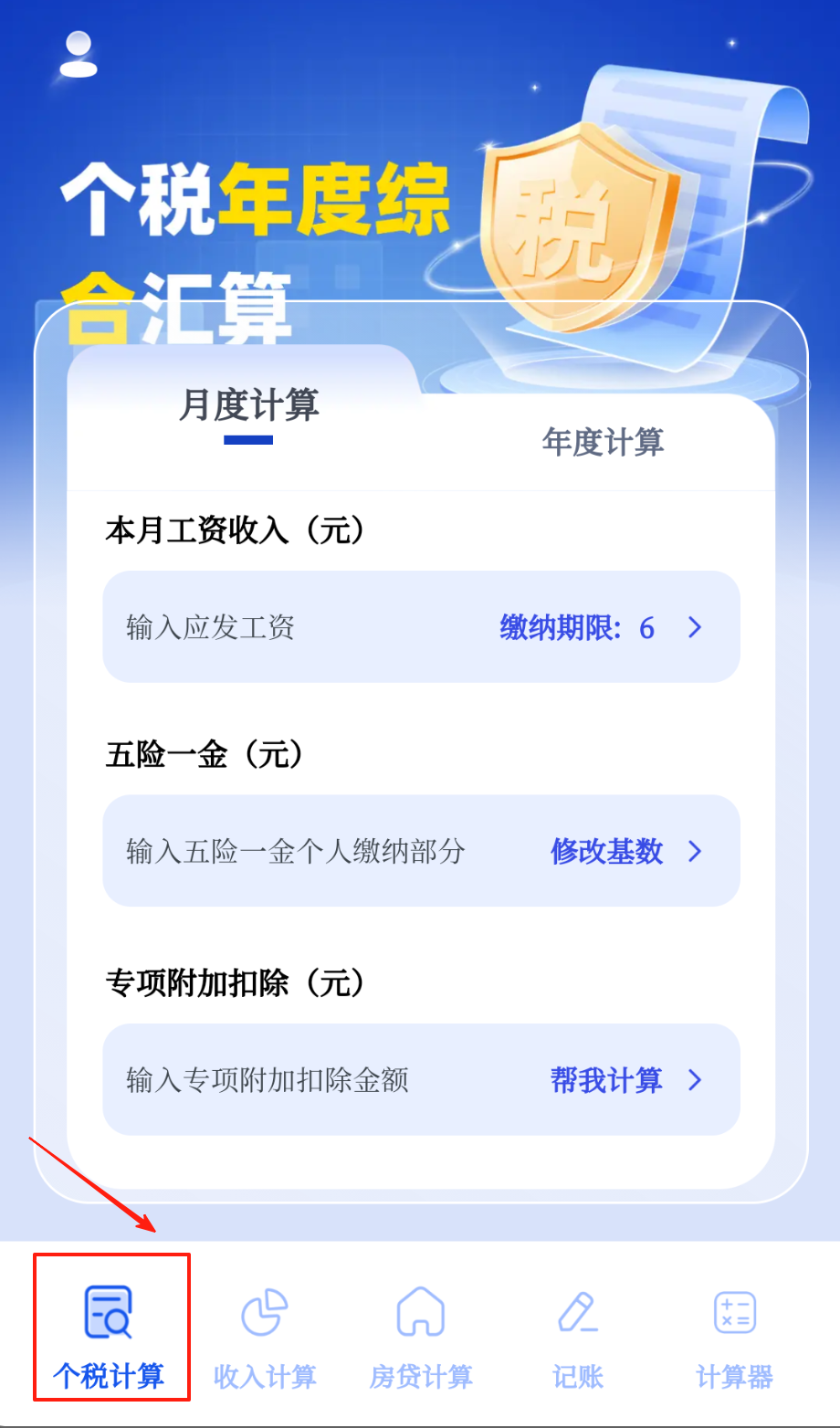This screenshot has height=1428, width=840.
Task: Tap 修改基数 link
Action: 625,852
